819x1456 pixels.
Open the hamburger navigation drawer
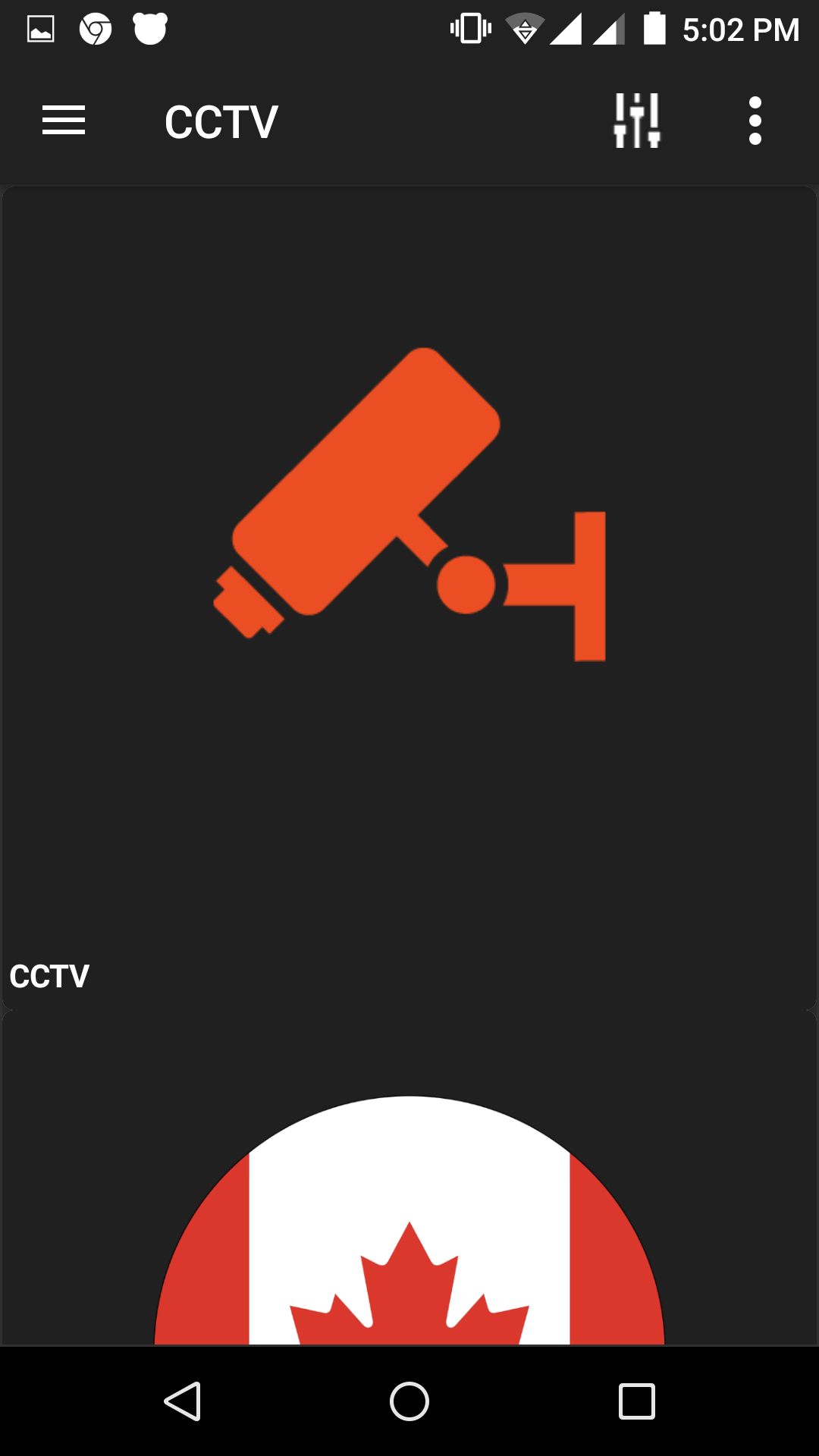tap(64, 121)
